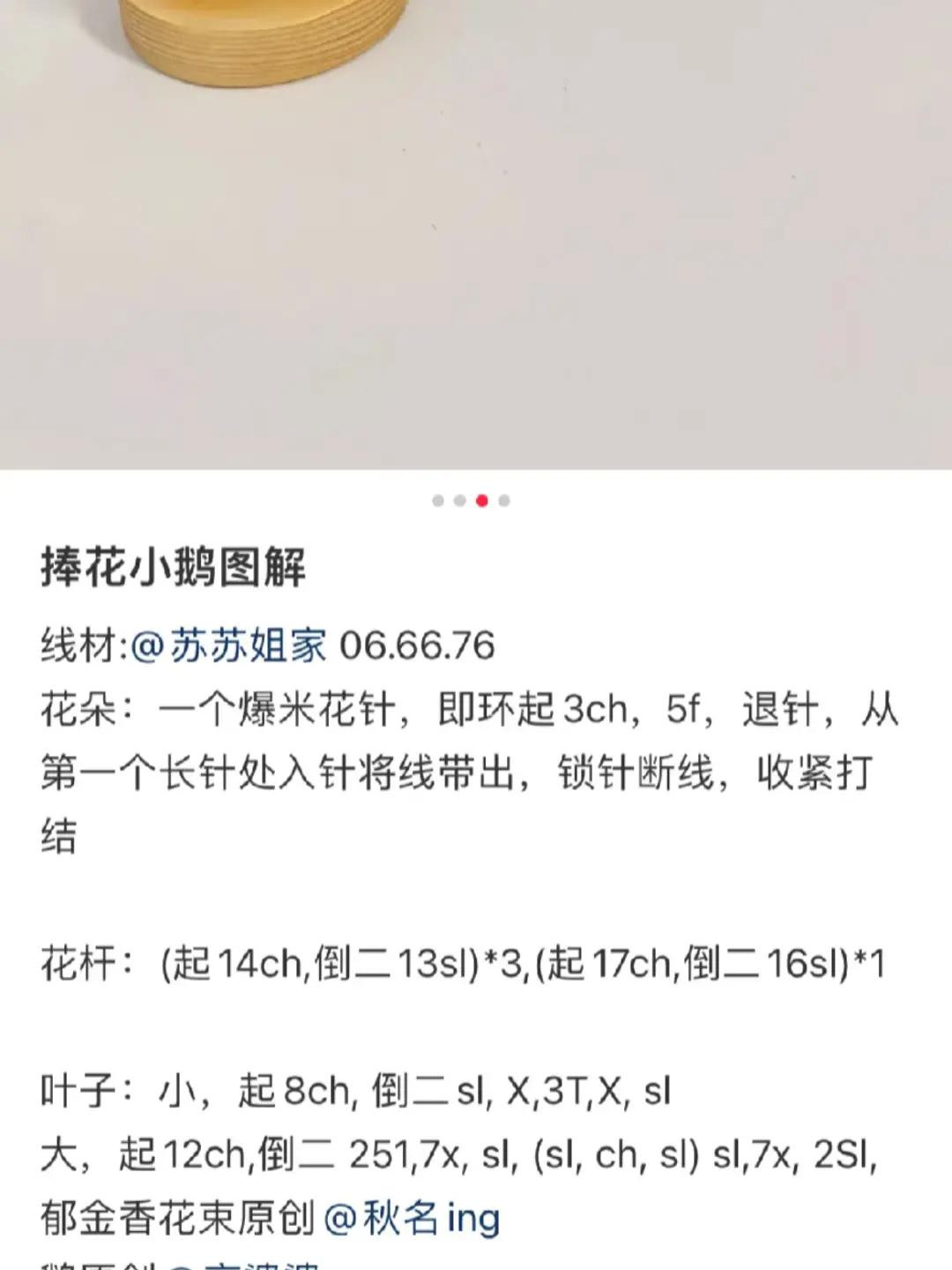
Task: Open the @秋名ing mention link
Action: tap(412, 1219)
